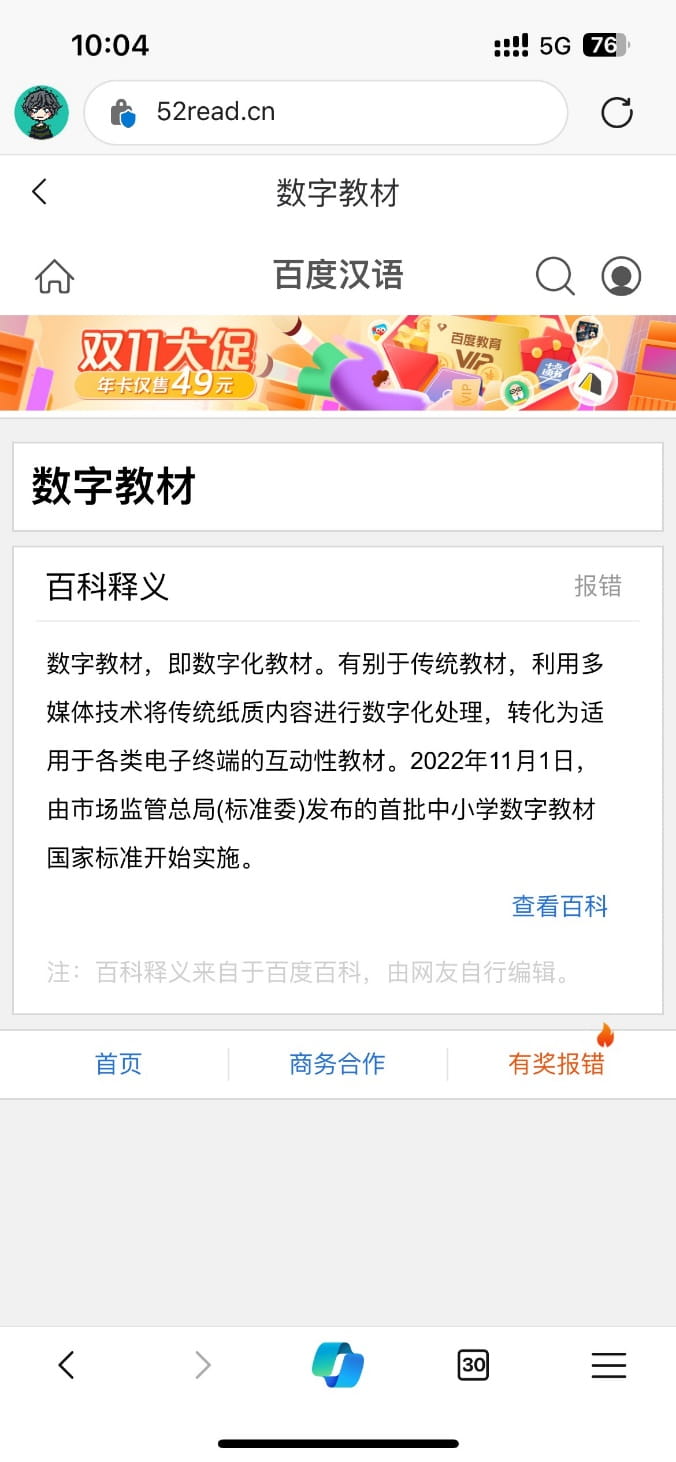Open 有奖报错 link
Viewport: 676px width, 1462px height.
(x=556, y=1063)
